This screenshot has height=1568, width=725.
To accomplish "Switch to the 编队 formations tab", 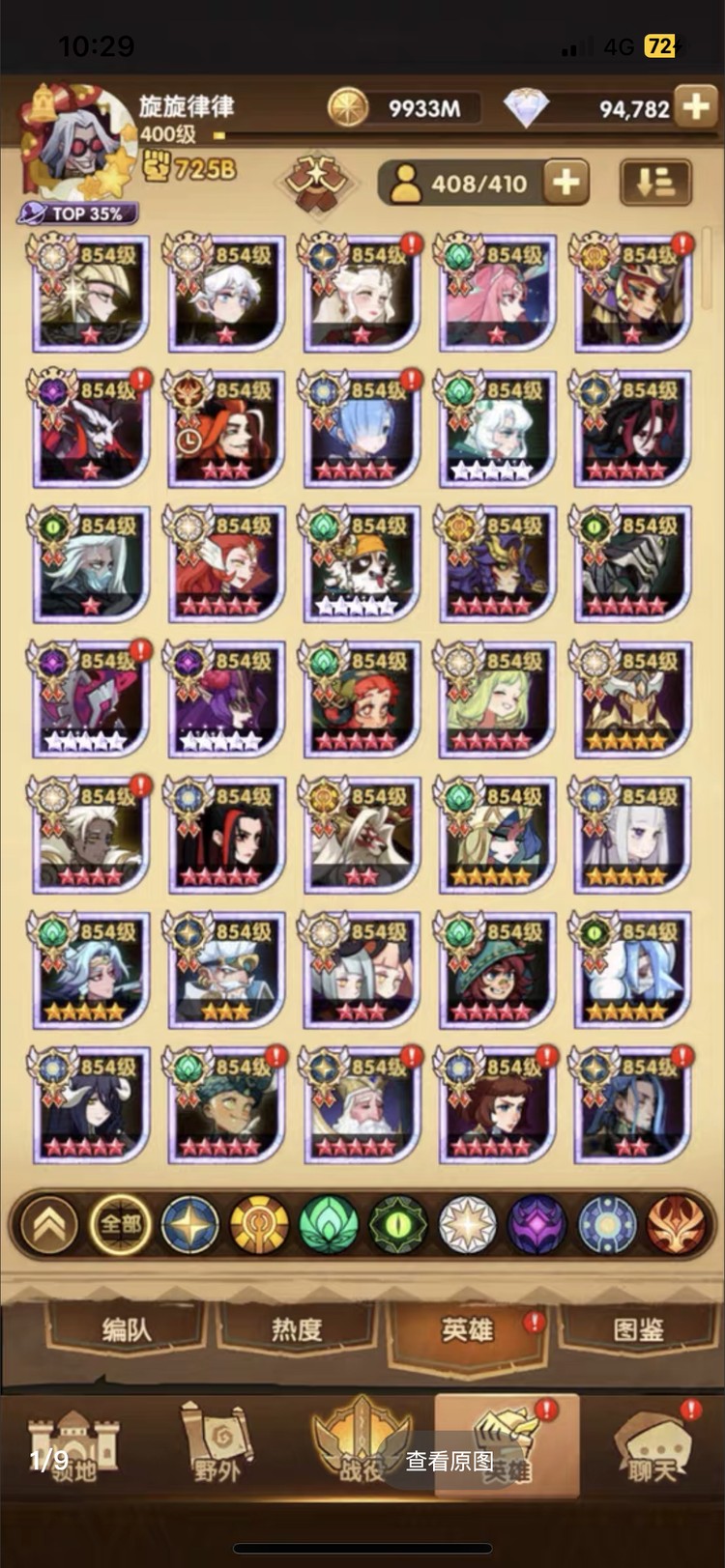I will point(127,1330).
